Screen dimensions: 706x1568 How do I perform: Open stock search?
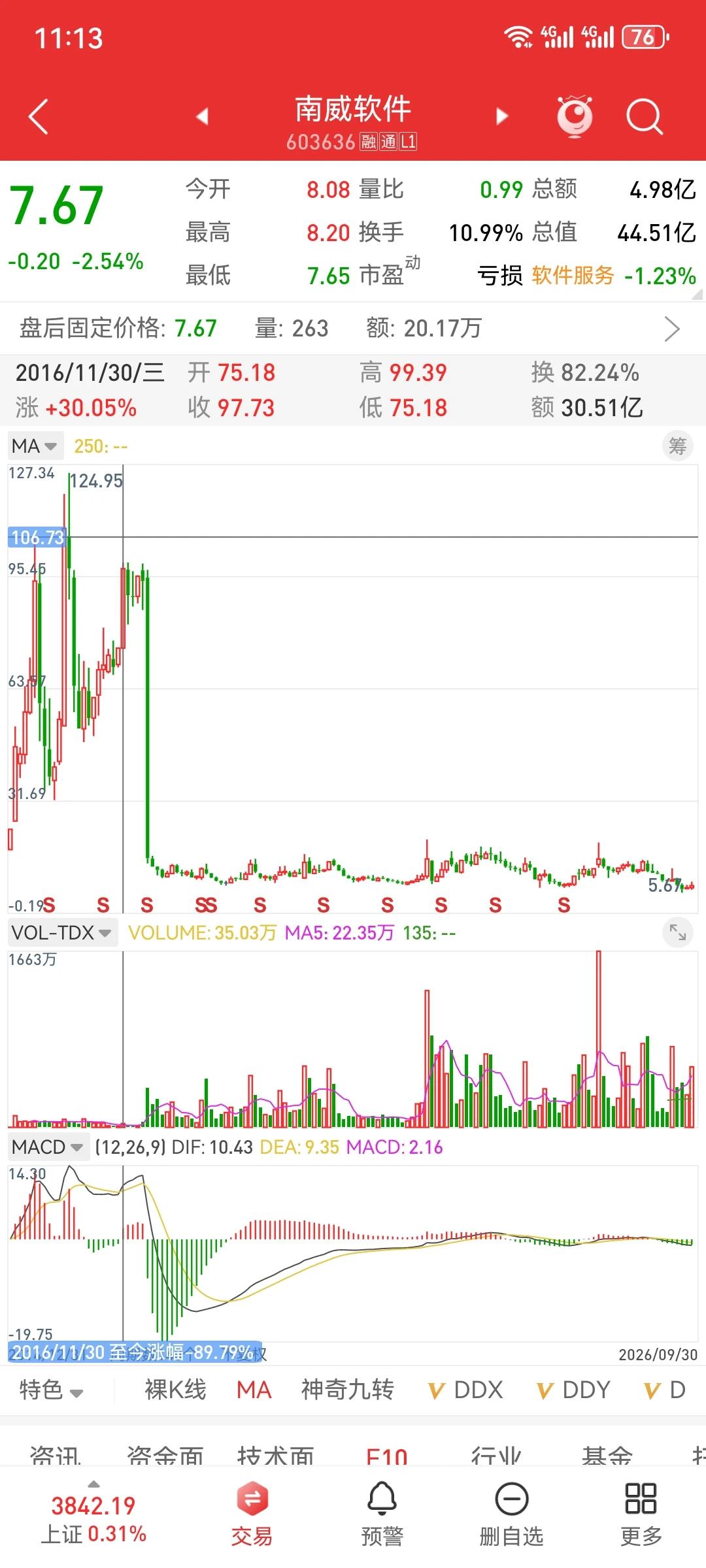(x=645, y=117)
